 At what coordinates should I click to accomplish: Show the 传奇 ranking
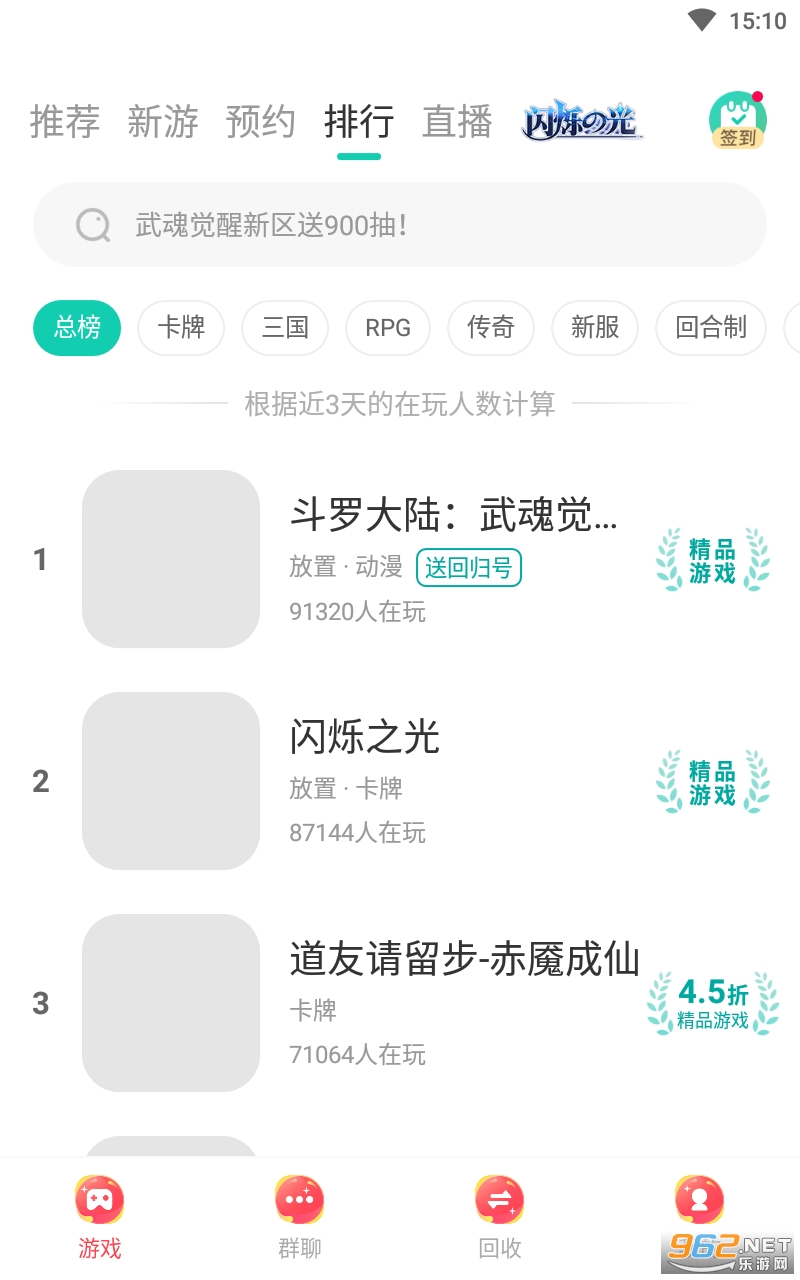[491, 328]
